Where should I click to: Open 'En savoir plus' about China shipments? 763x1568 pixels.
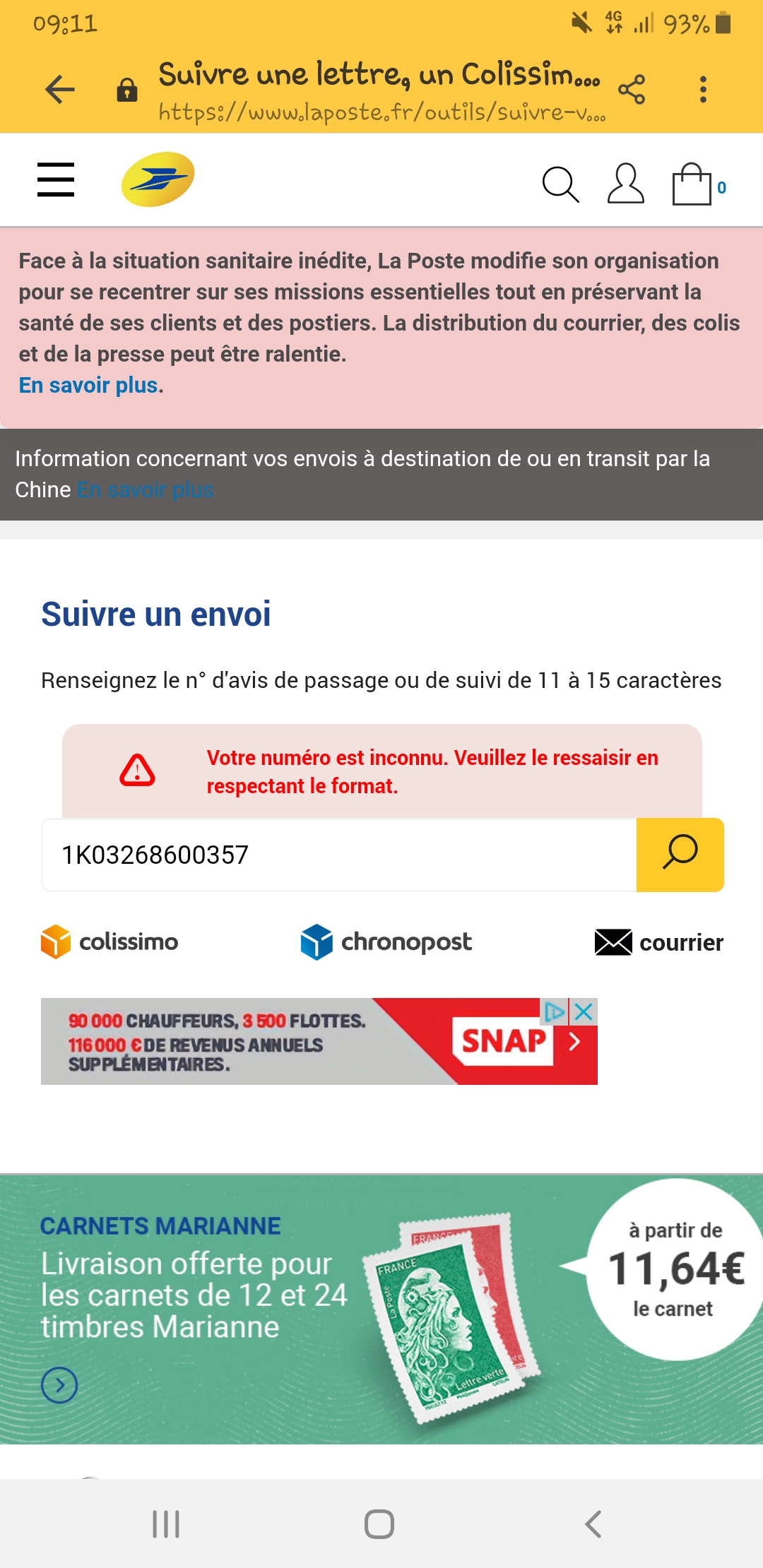click(x=145, y=490)
